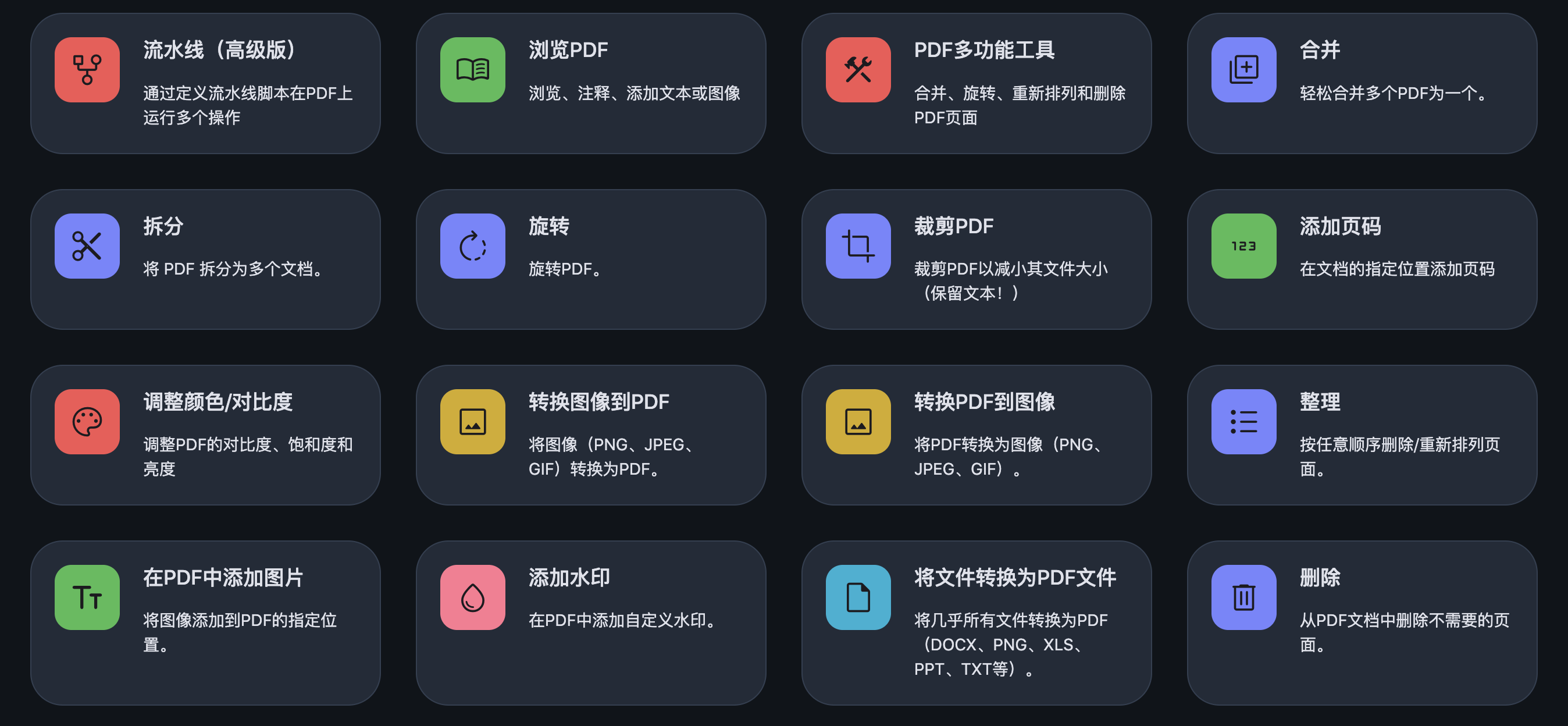Viewport: 1568px width, 726px height.
Task: Open the 旋转 rotate tool
Action: tap(590, 259)
